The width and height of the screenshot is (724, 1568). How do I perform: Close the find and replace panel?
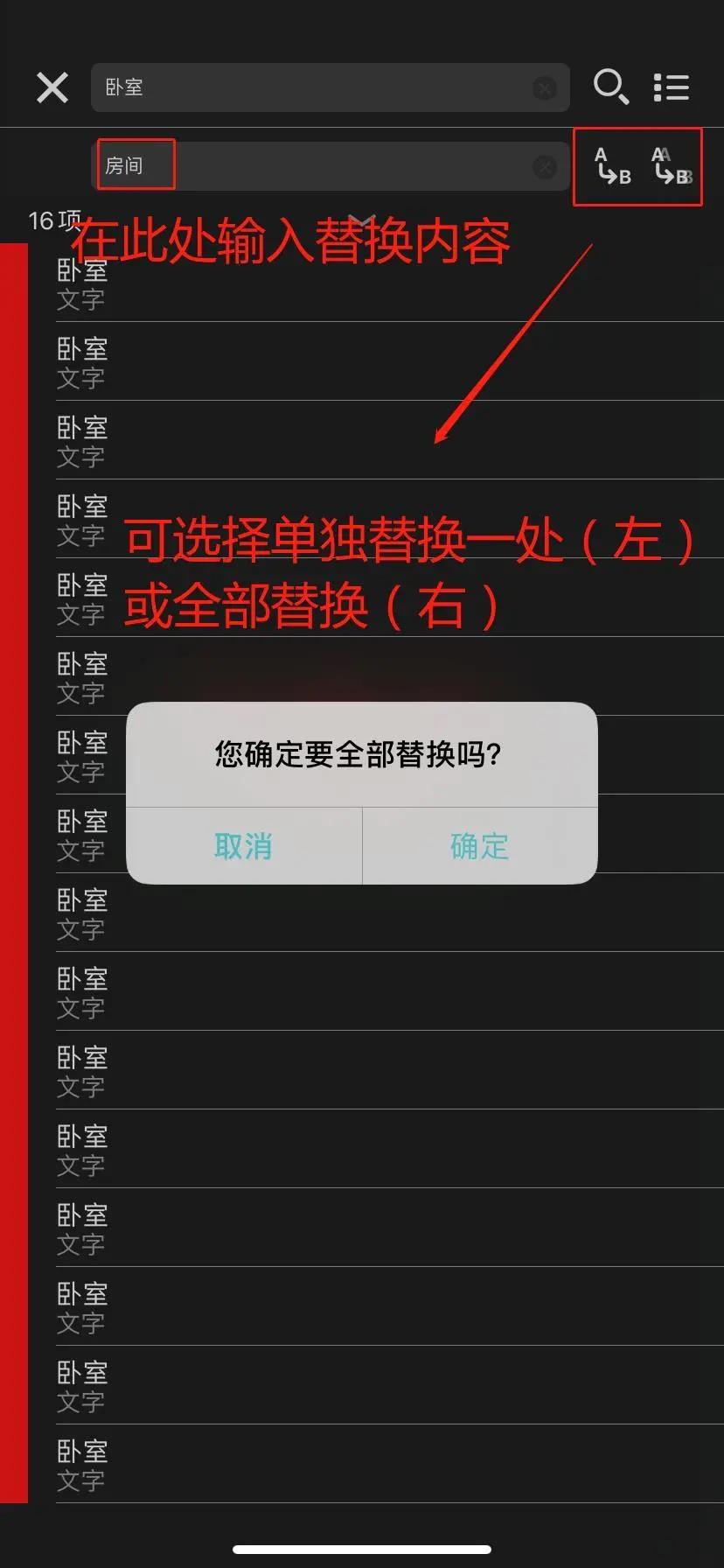[x=52, y=87]
